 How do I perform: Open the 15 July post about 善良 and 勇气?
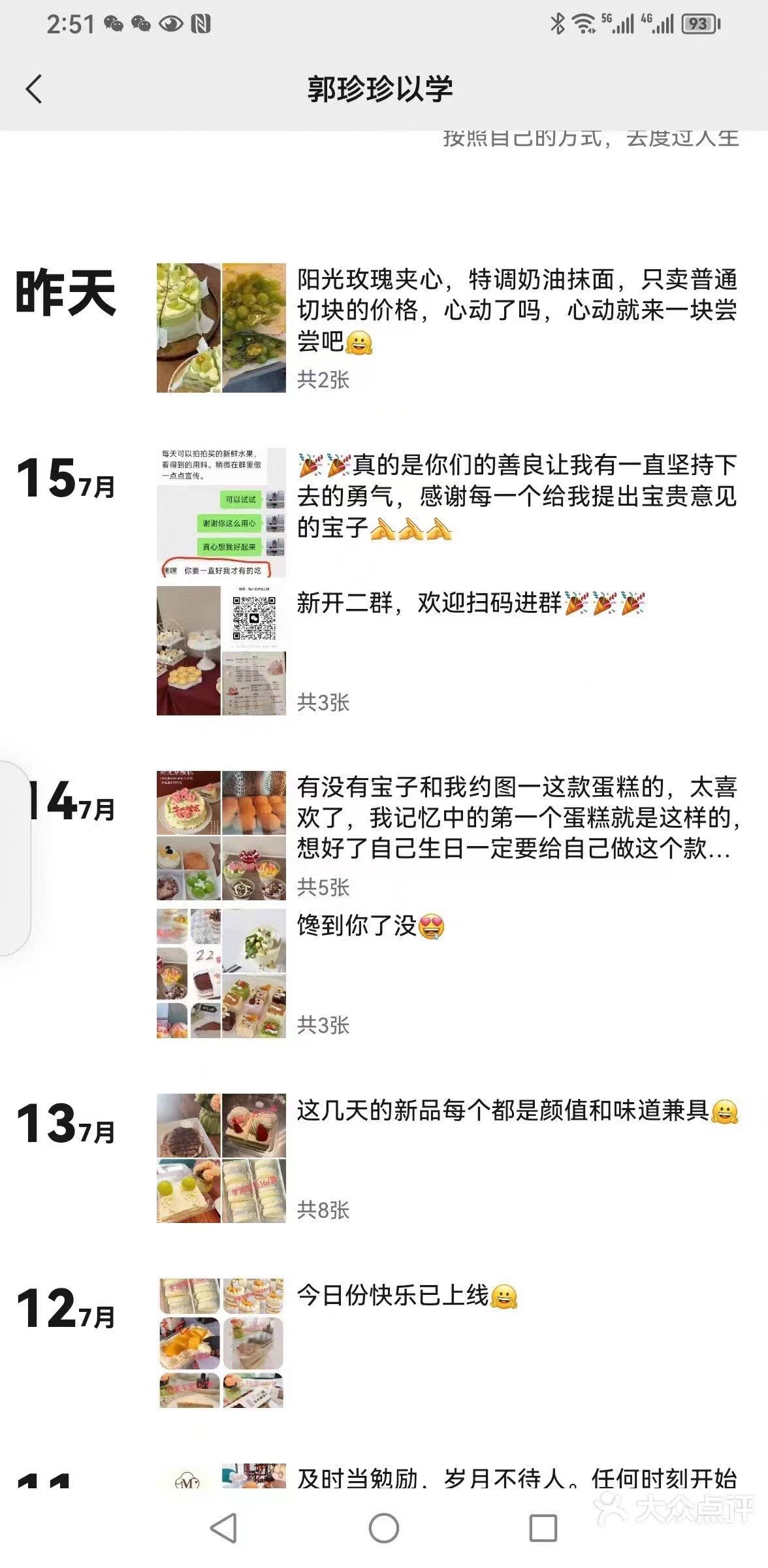pyautogui.click(x=516, y=497)
